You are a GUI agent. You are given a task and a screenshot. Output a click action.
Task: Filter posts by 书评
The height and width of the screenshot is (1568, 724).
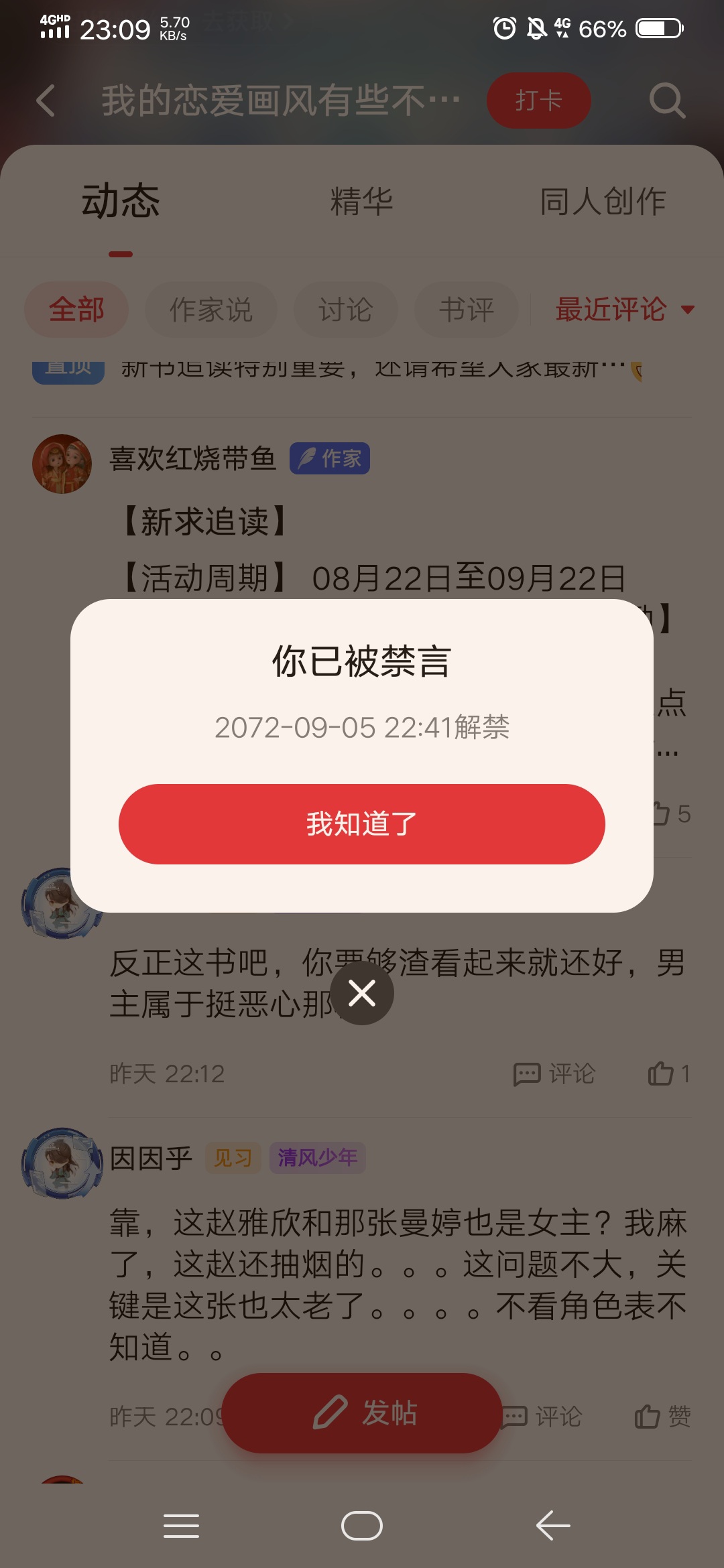(x=467, y=310)
